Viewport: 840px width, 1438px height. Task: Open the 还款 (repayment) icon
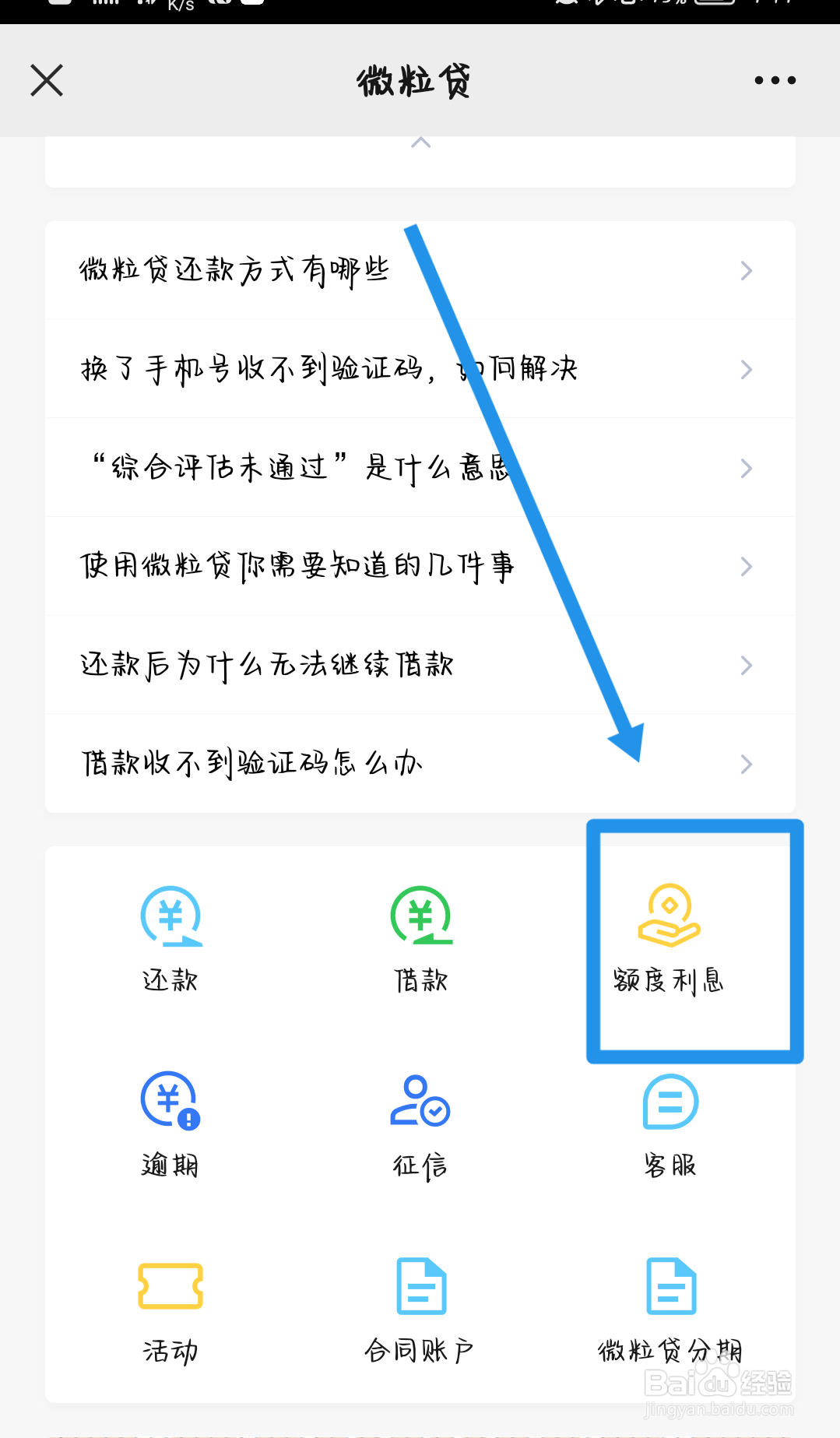[x=170, y=938]
